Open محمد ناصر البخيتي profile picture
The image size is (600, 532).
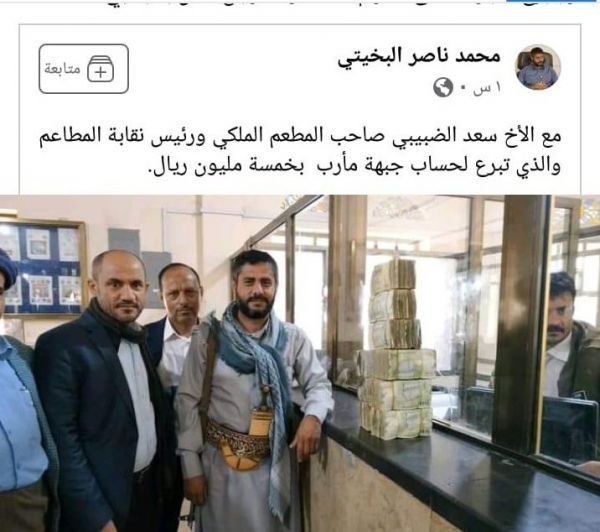(x=538, y=68)
